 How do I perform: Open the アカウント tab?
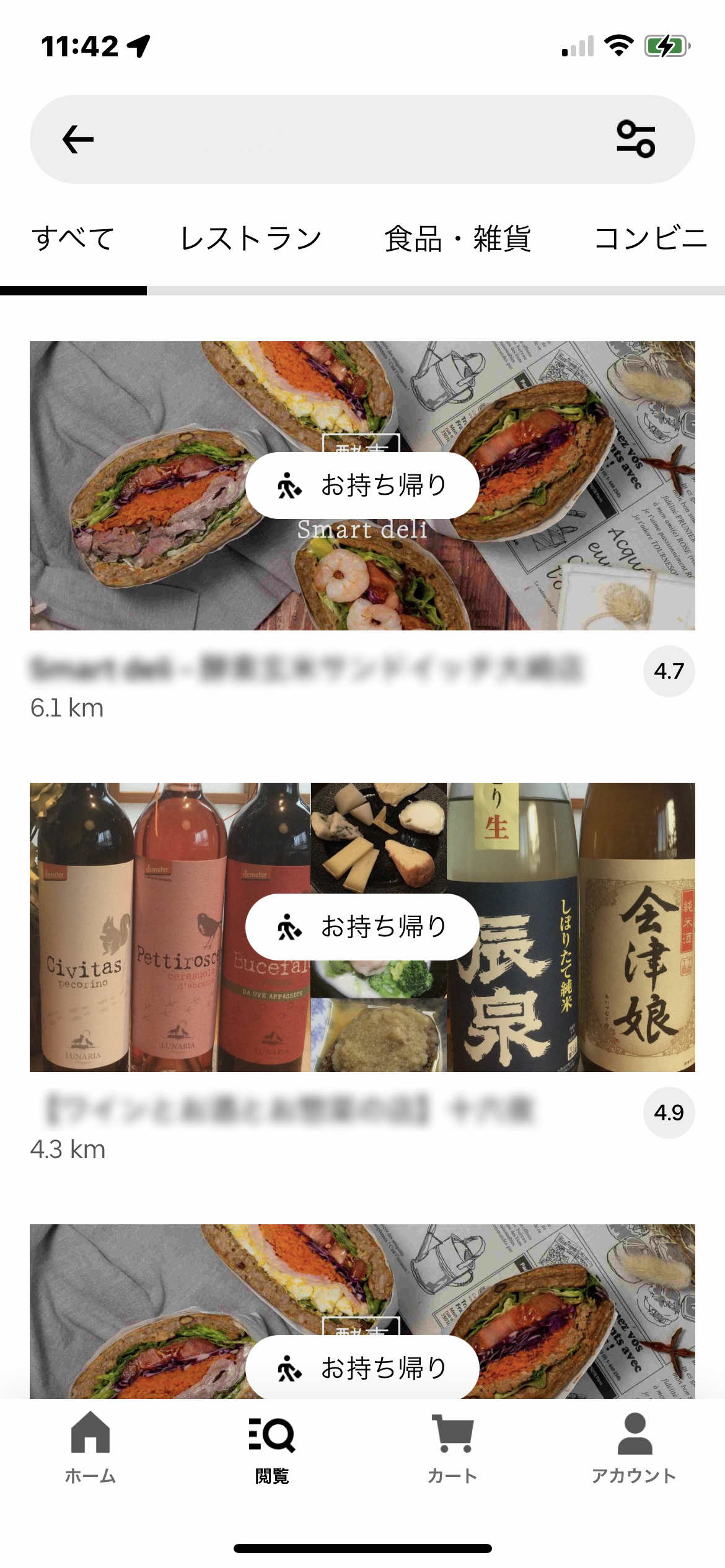pyautogui.click(x=634, y=1447)
